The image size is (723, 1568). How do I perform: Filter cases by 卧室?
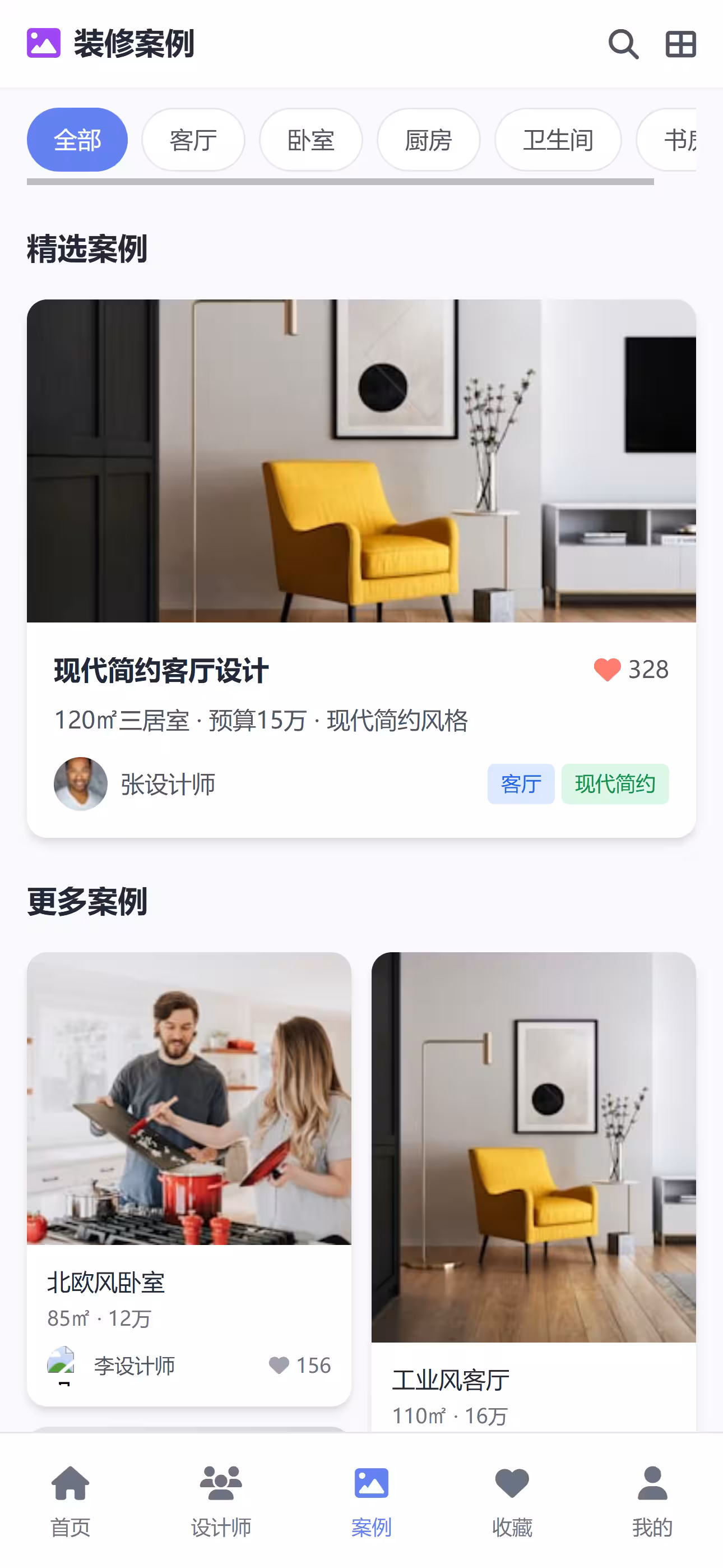(310, 140)
